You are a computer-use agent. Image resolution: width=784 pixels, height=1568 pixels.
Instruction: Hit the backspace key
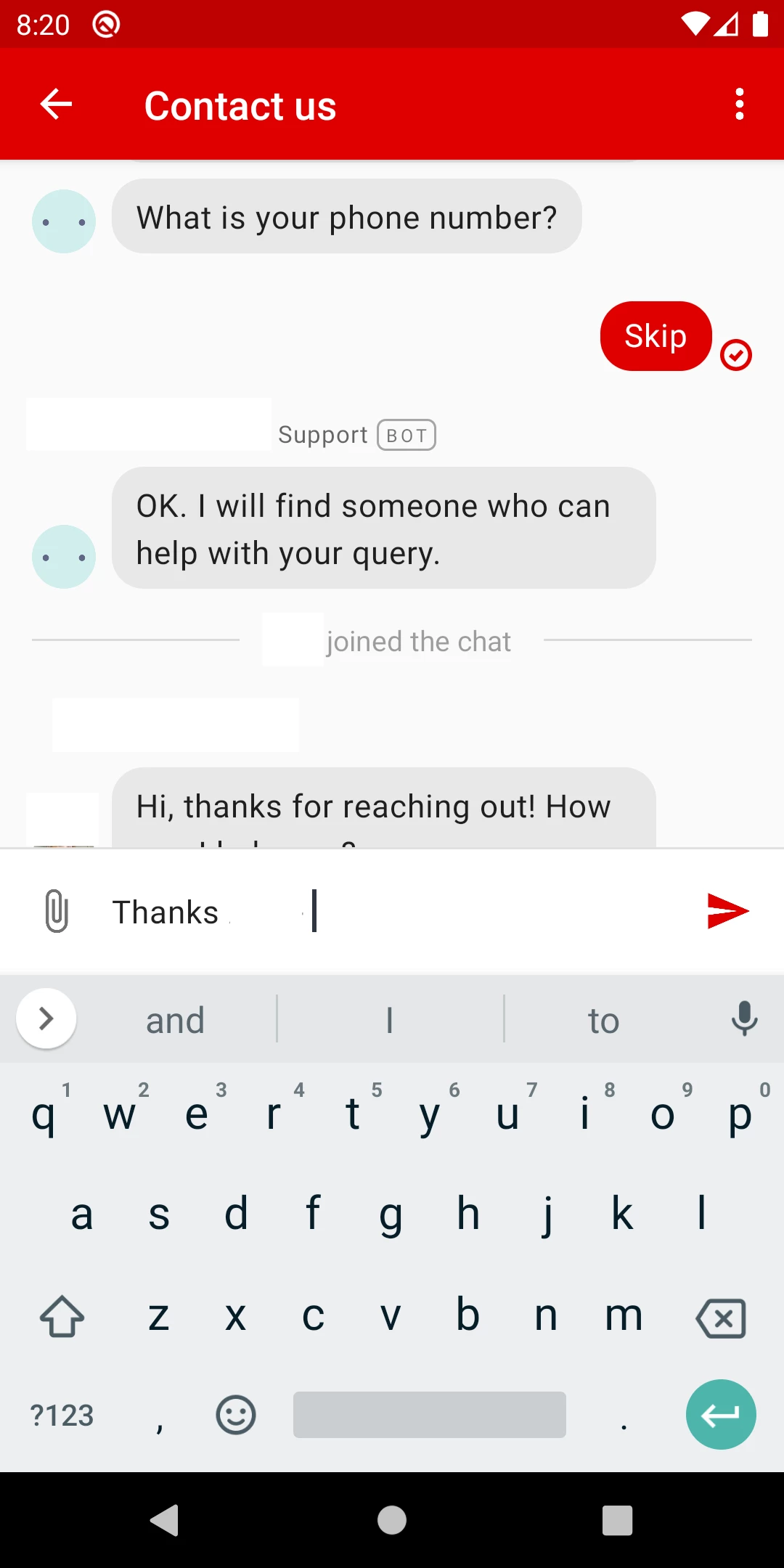click(x=720, y=1318)
